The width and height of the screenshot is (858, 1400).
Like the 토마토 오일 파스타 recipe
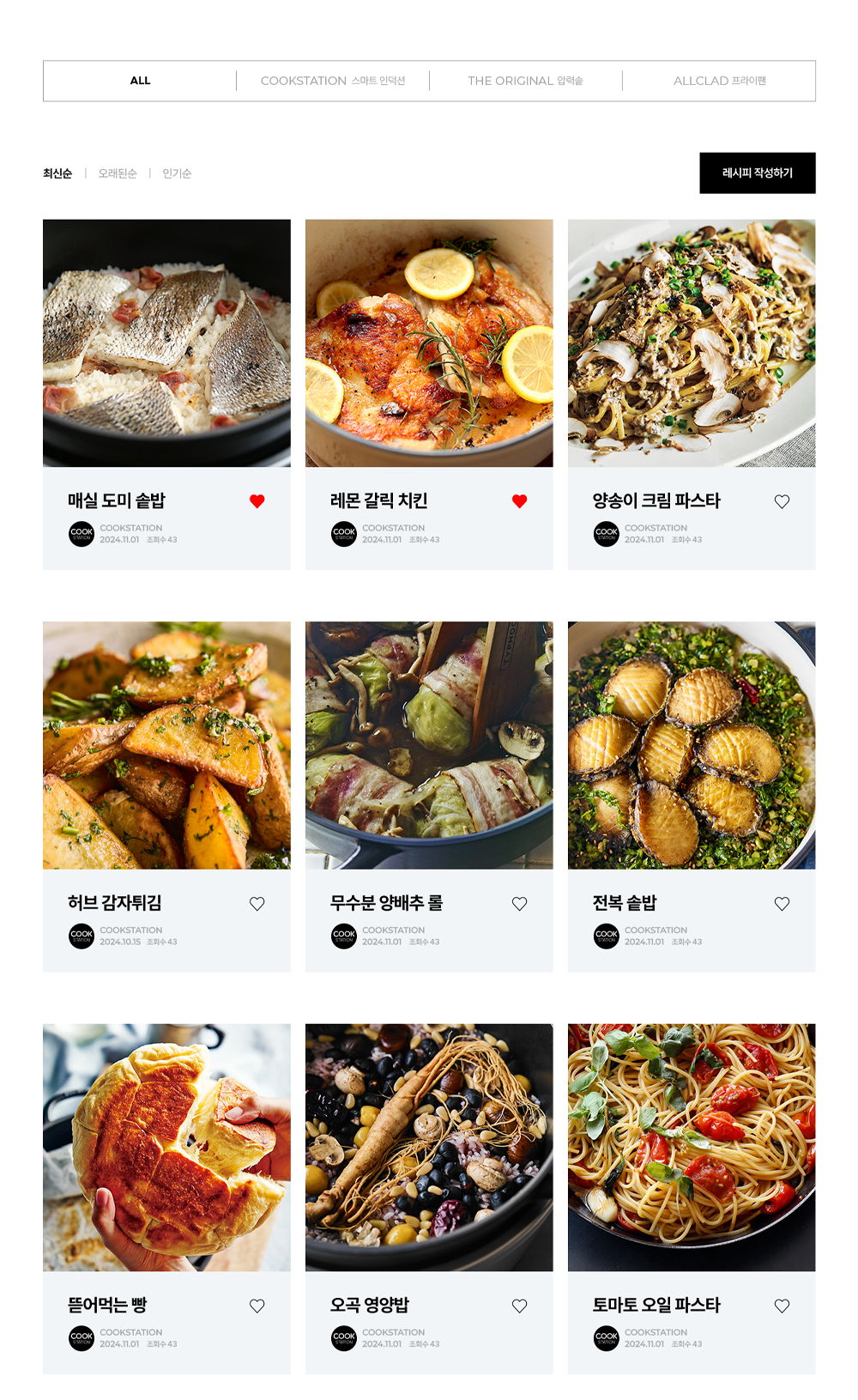pyautogui.click(x=782, y=1306)
